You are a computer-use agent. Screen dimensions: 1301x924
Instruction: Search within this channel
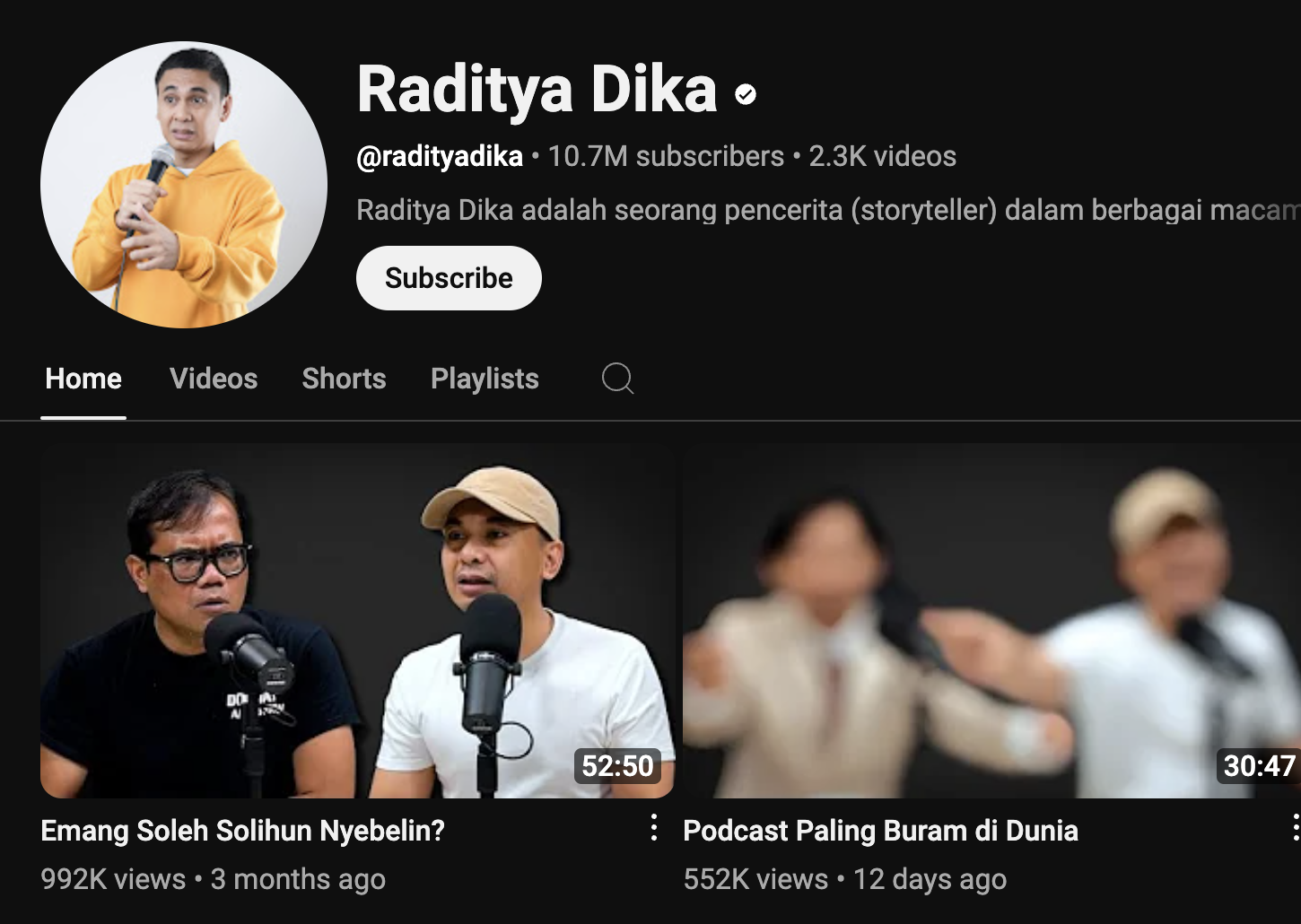coord(617,379)
